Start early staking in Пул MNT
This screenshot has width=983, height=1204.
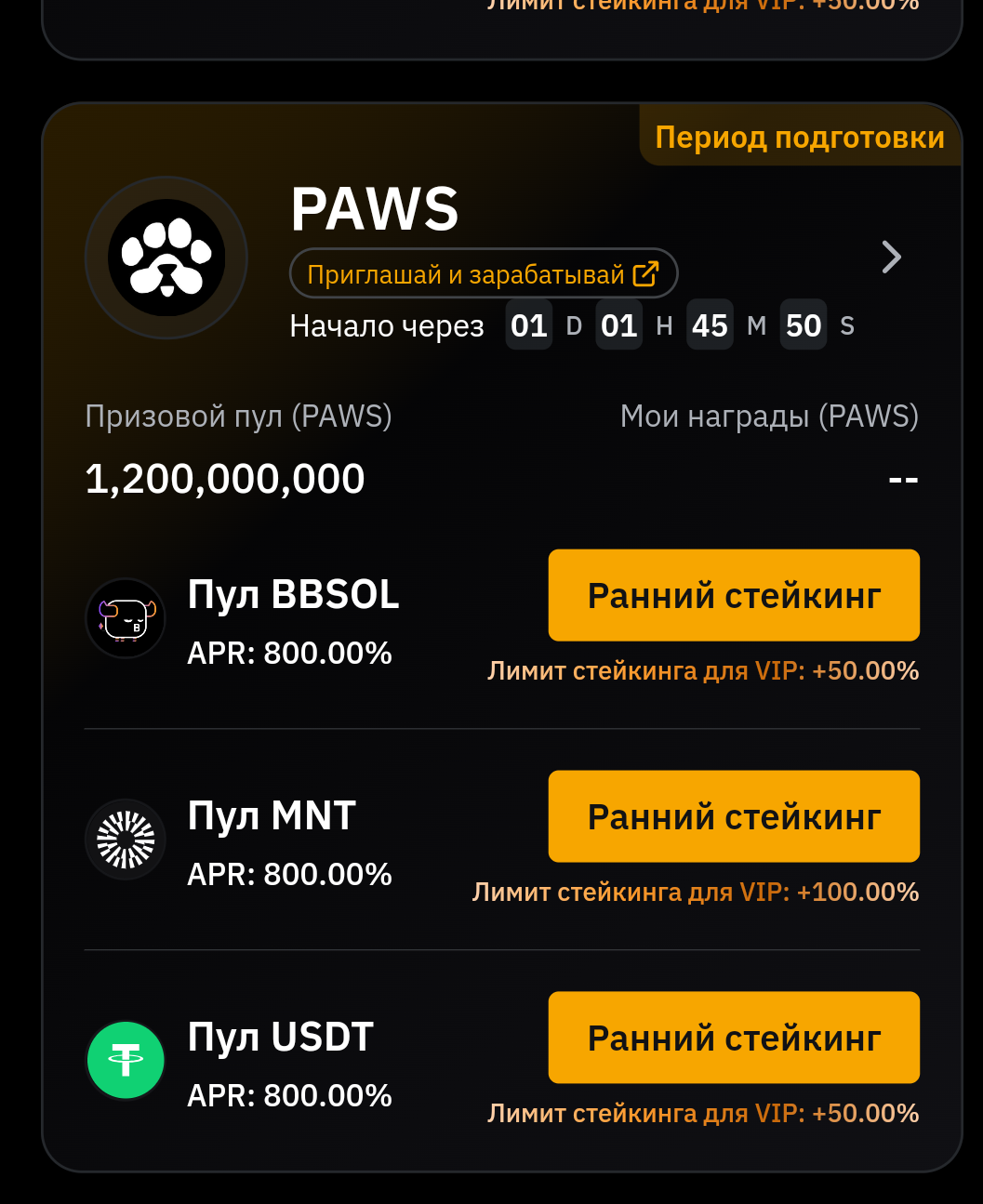(x=734, y=816)
